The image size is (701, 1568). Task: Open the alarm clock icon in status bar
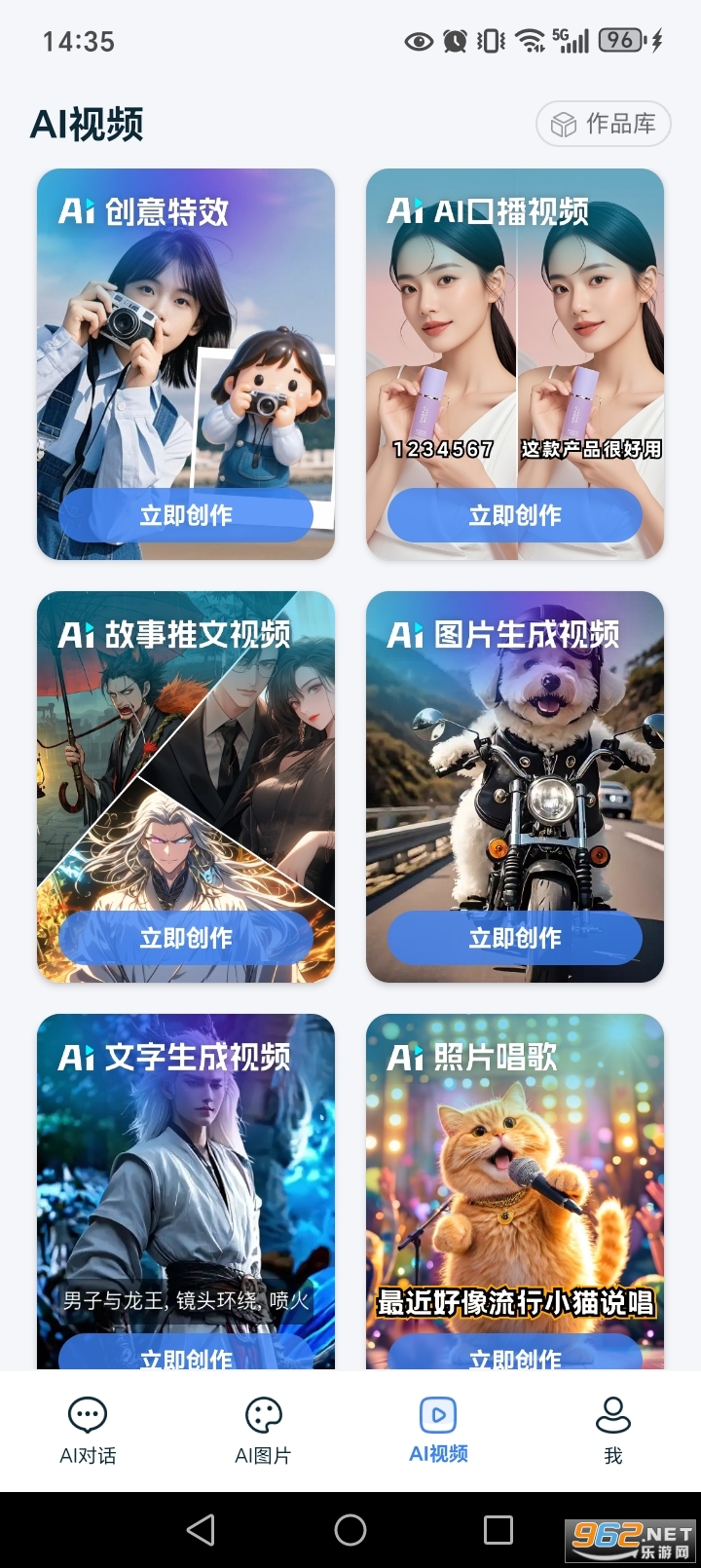click(x=454, y=41)
